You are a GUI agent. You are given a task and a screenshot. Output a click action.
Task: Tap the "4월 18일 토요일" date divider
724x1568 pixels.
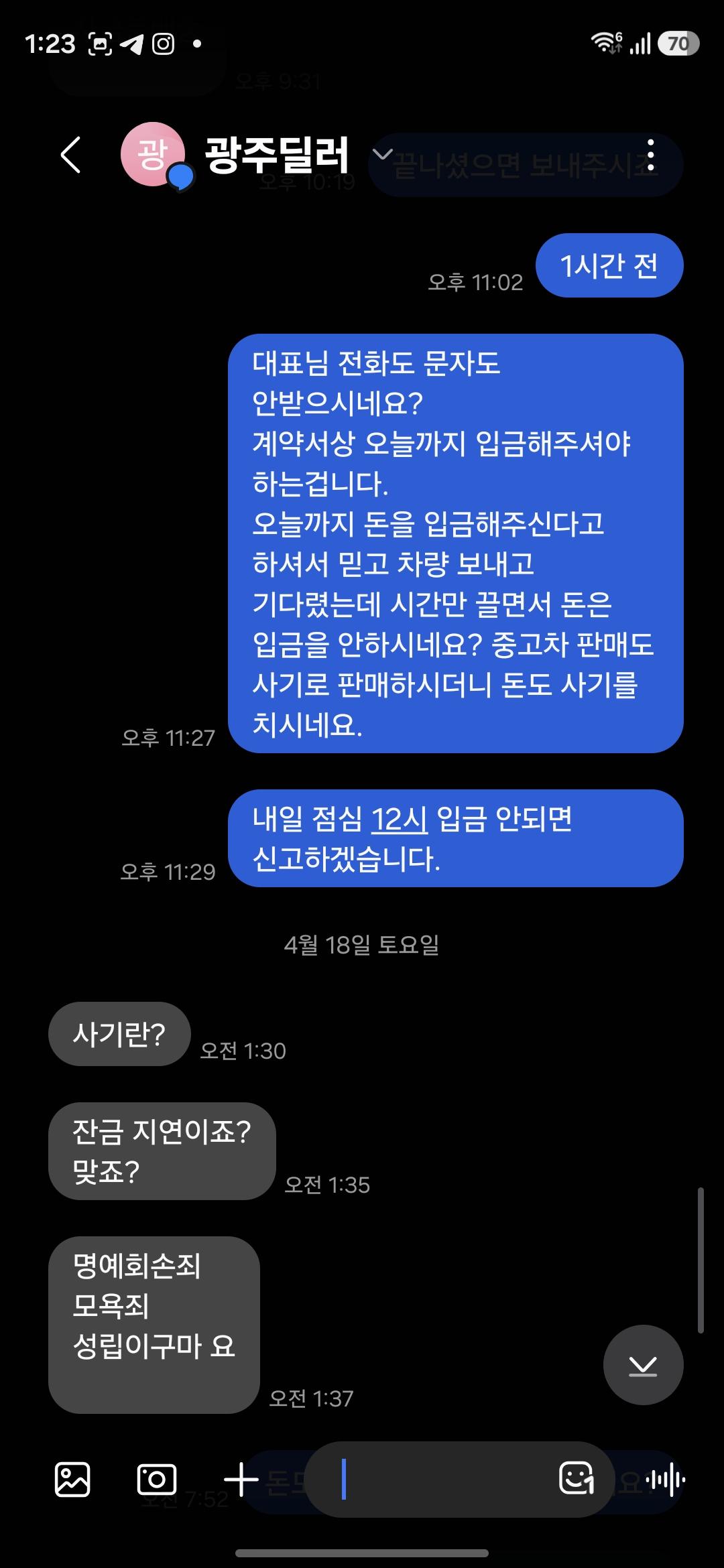(362, 946)
